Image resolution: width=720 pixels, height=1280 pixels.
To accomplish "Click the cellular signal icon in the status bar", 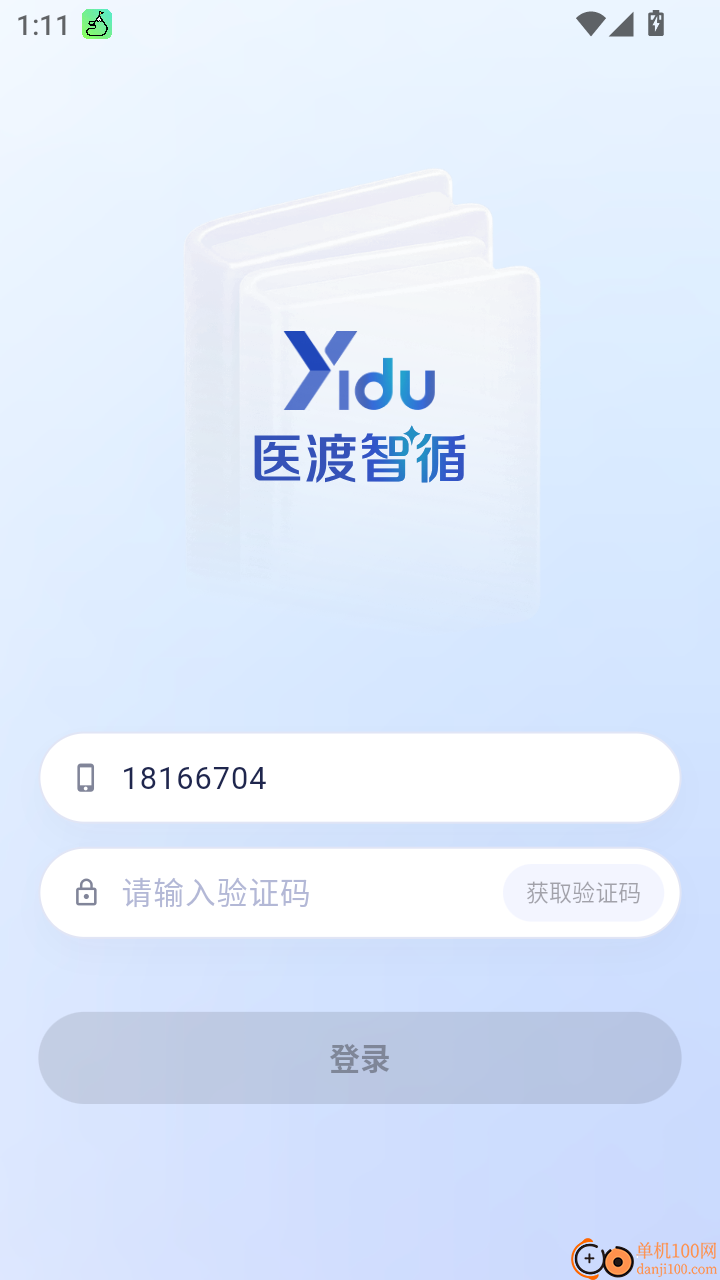I will (x=622, y=24).
